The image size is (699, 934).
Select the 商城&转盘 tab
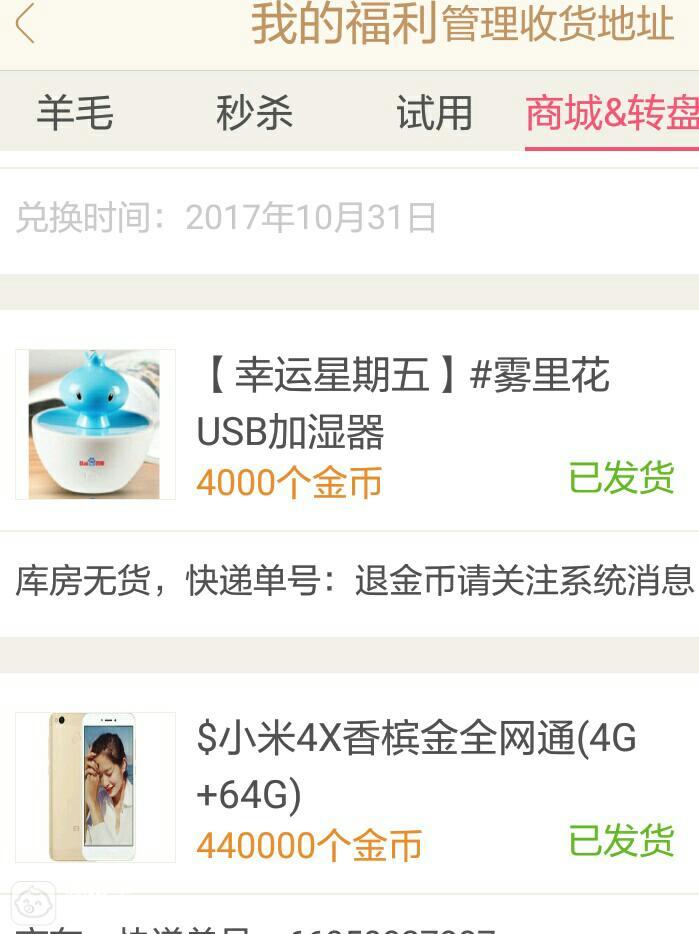pos(611,114)
